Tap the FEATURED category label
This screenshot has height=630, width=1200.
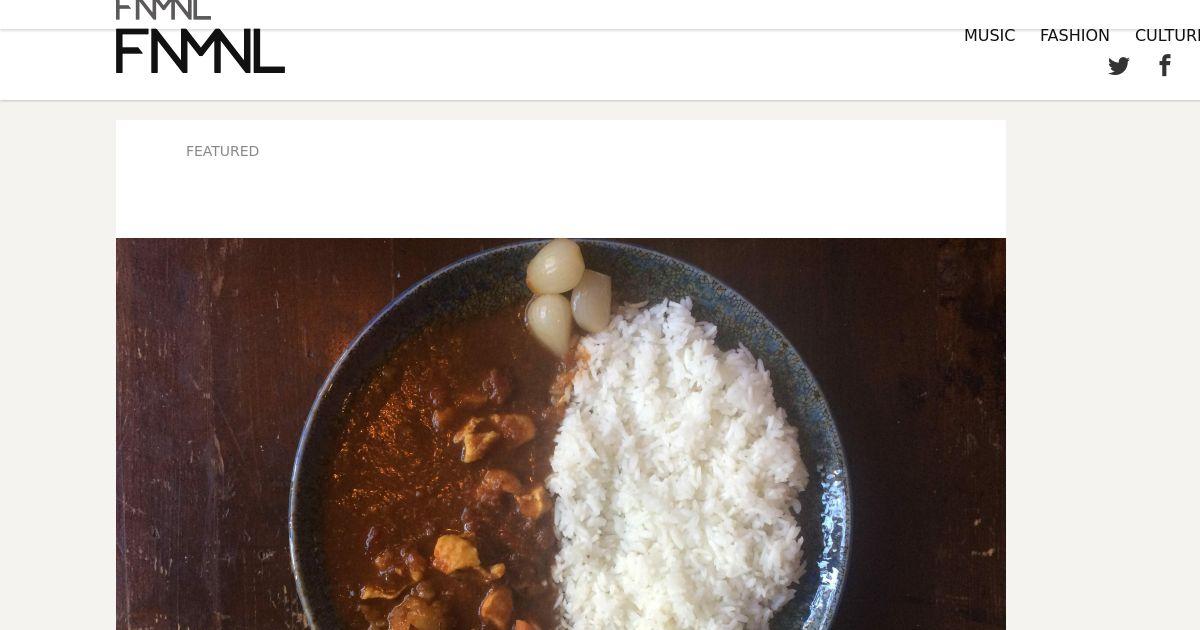[222, 151]
